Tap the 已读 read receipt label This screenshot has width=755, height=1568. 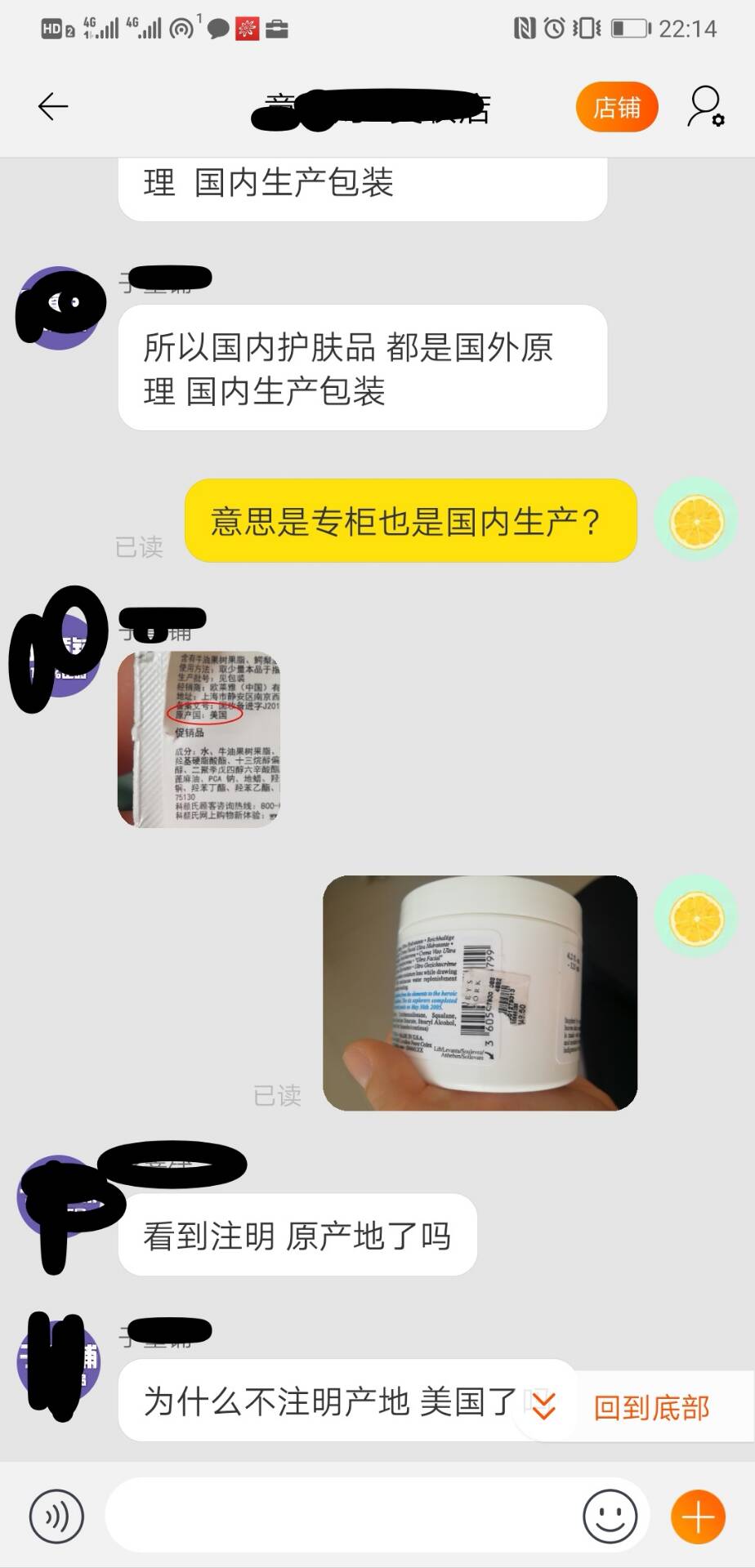140,549
